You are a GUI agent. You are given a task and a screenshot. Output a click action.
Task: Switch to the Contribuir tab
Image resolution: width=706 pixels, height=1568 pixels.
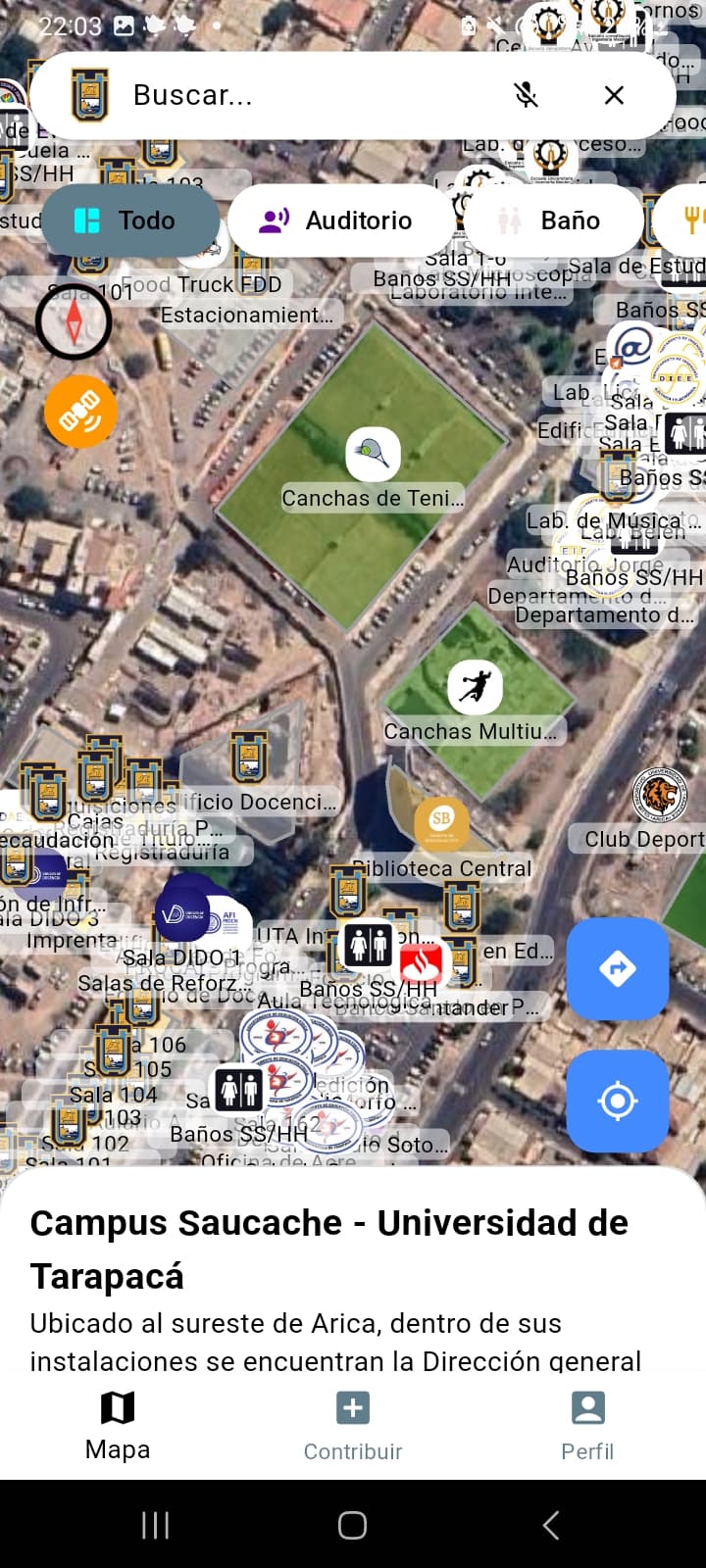tap(353, 1426)
